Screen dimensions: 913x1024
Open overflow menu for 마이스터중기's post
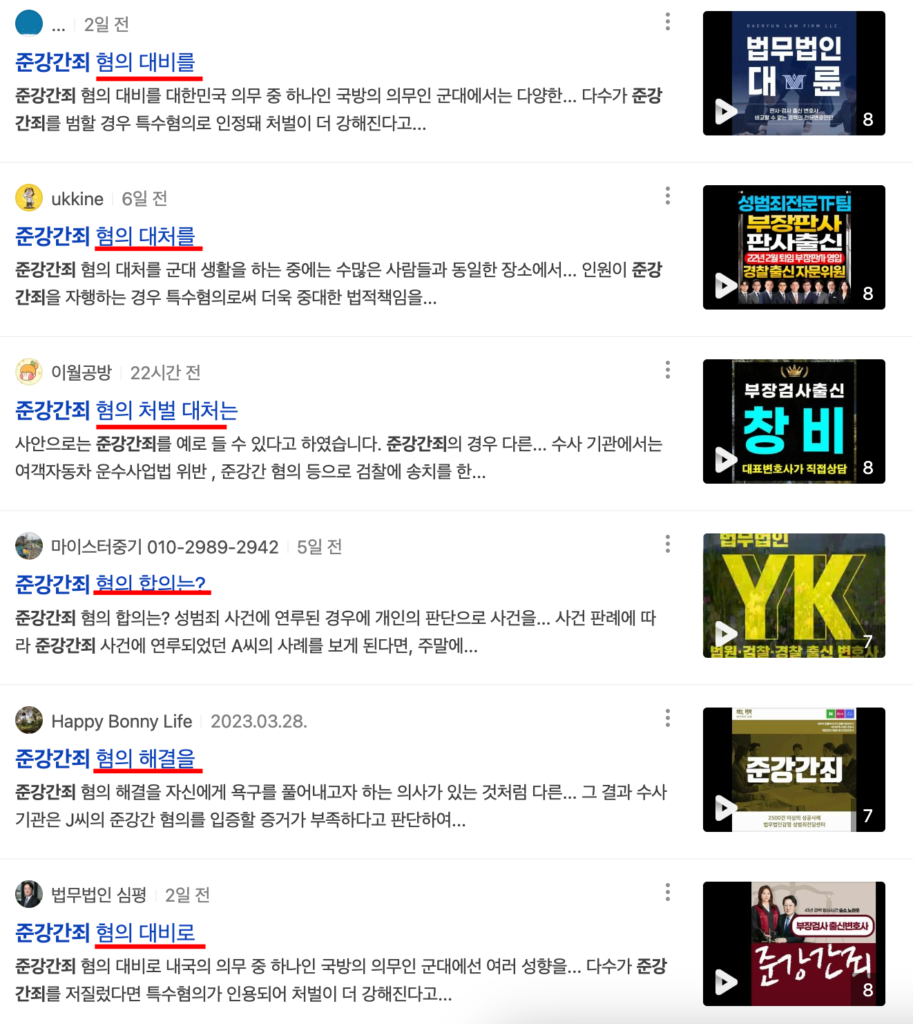pos(668,544)
